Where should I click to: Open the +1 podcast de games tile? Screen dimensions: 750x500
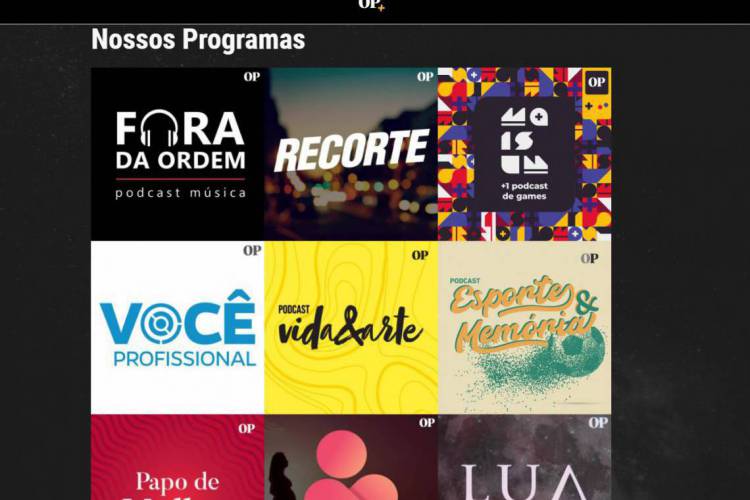click(524, 154)
